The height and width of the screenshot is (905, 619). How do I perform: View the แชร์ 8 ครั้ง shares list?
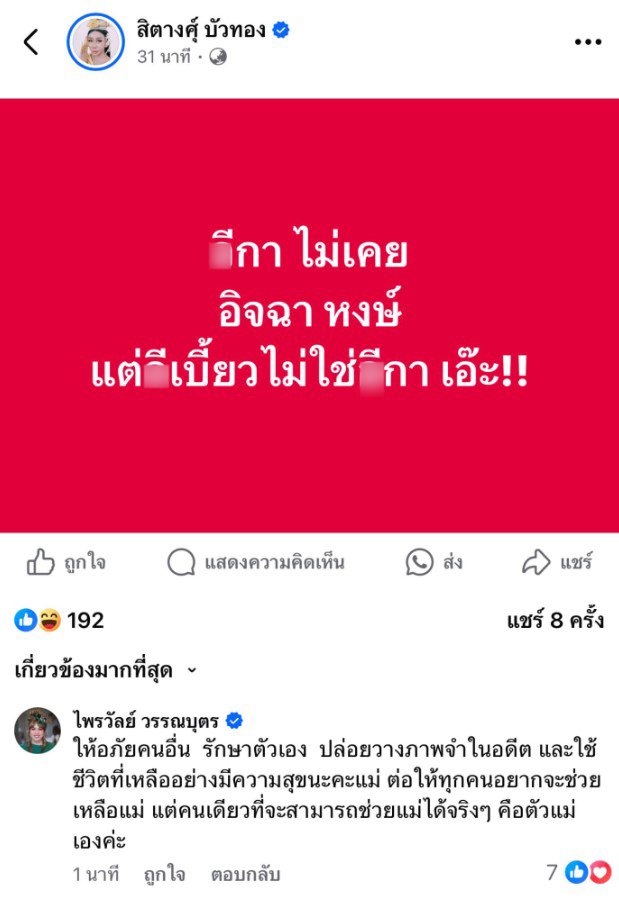click(555, 620)
